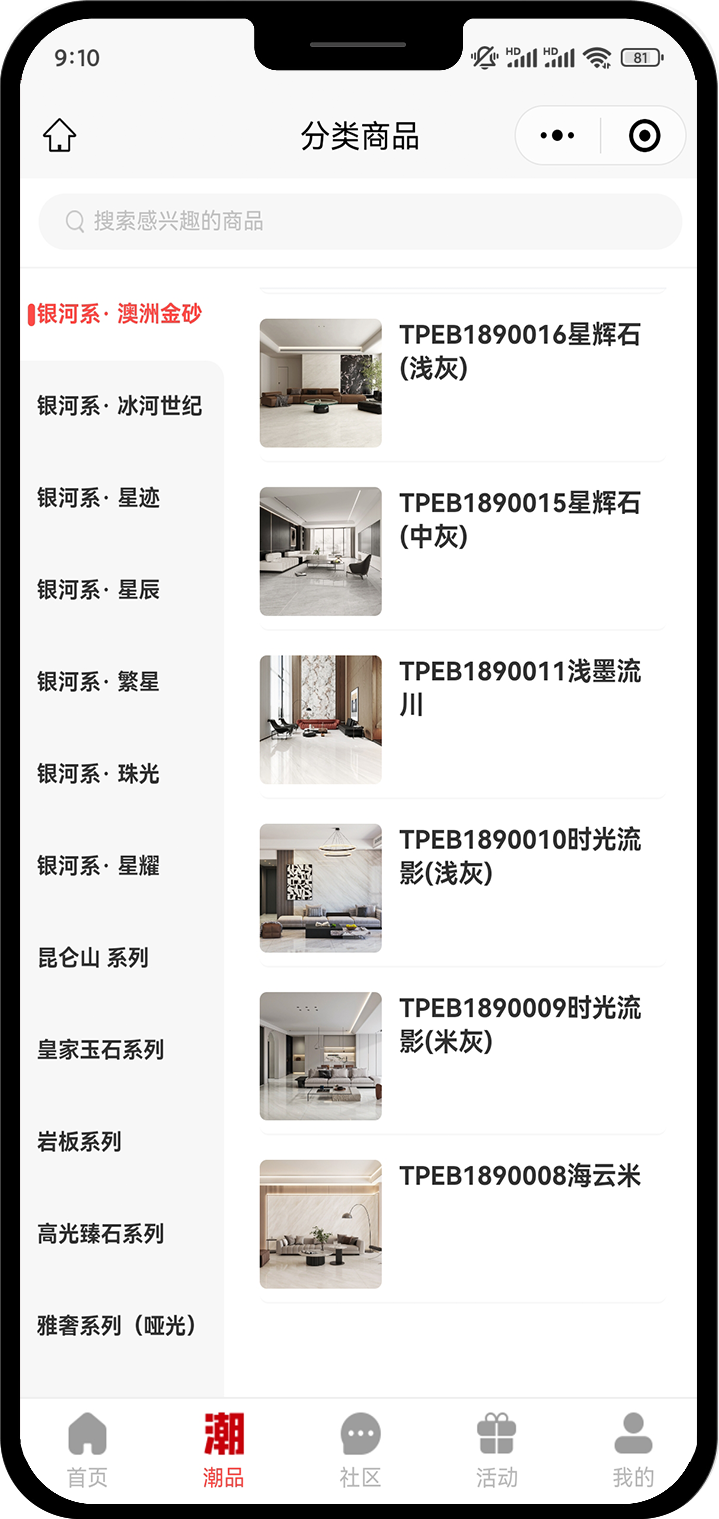Select category 雅奢系列（哑光）
This screenshot has height=1519, width=719.
coord(117,1326)
